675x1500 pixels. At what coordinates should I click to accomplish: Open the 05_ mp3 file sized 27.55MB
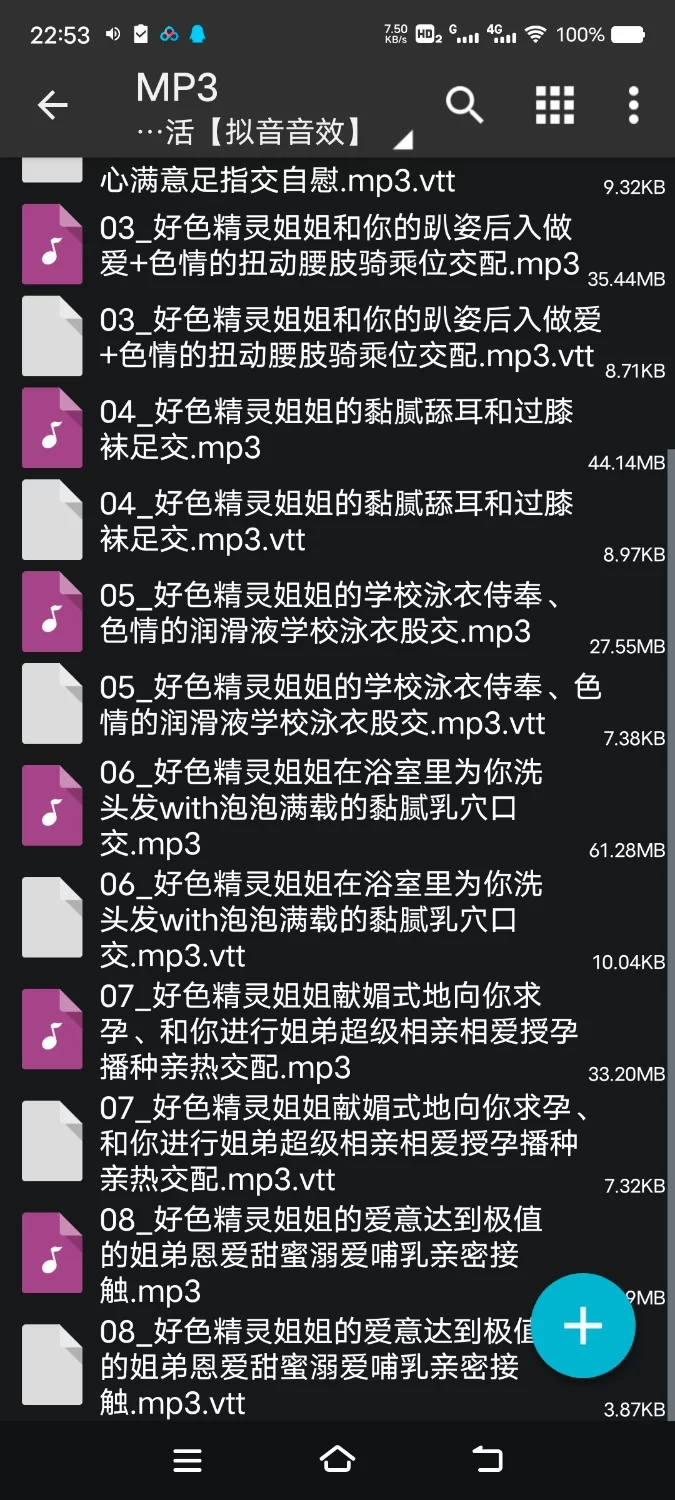pyautogui.click(x=338, y=614)
